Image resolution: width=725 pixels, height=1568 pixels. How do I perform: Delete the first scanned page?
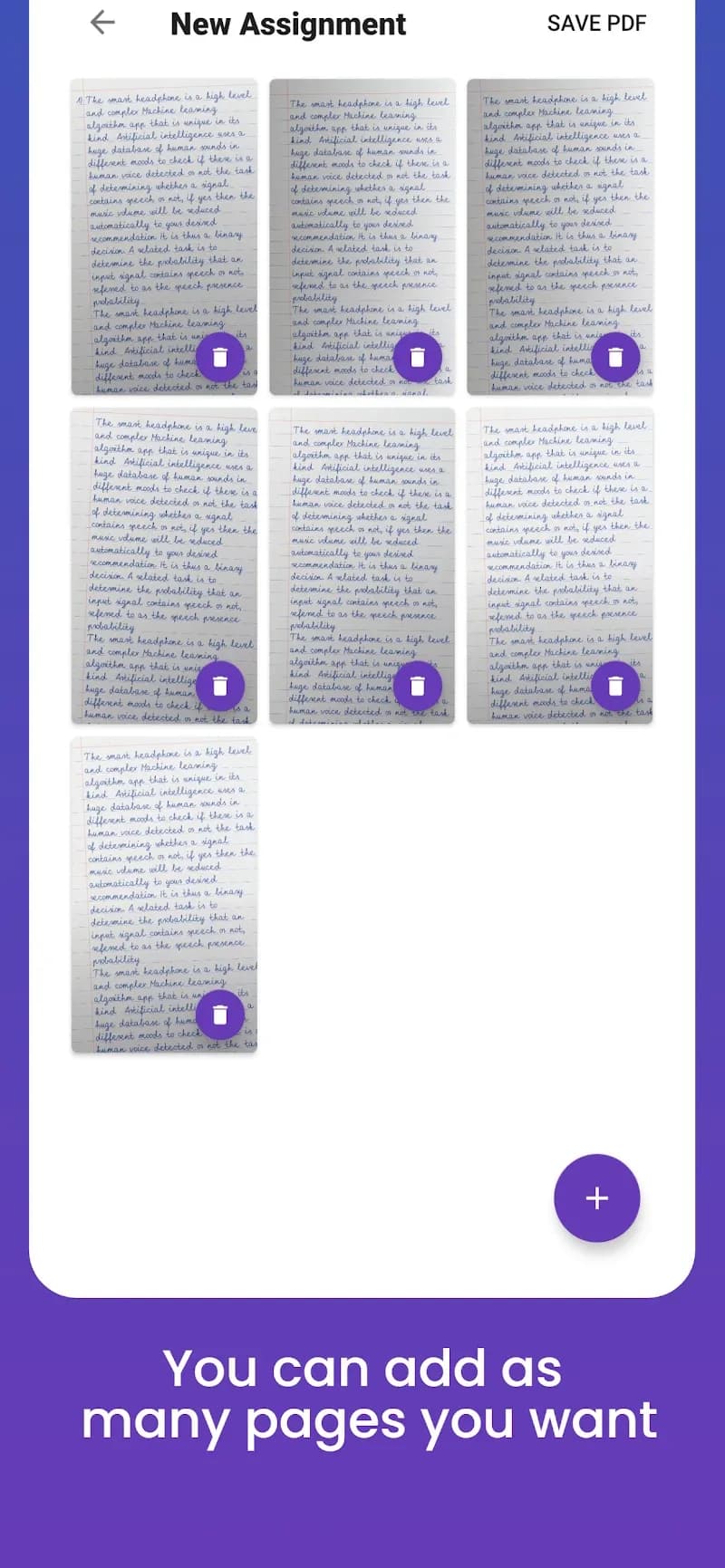click(222, 357)
